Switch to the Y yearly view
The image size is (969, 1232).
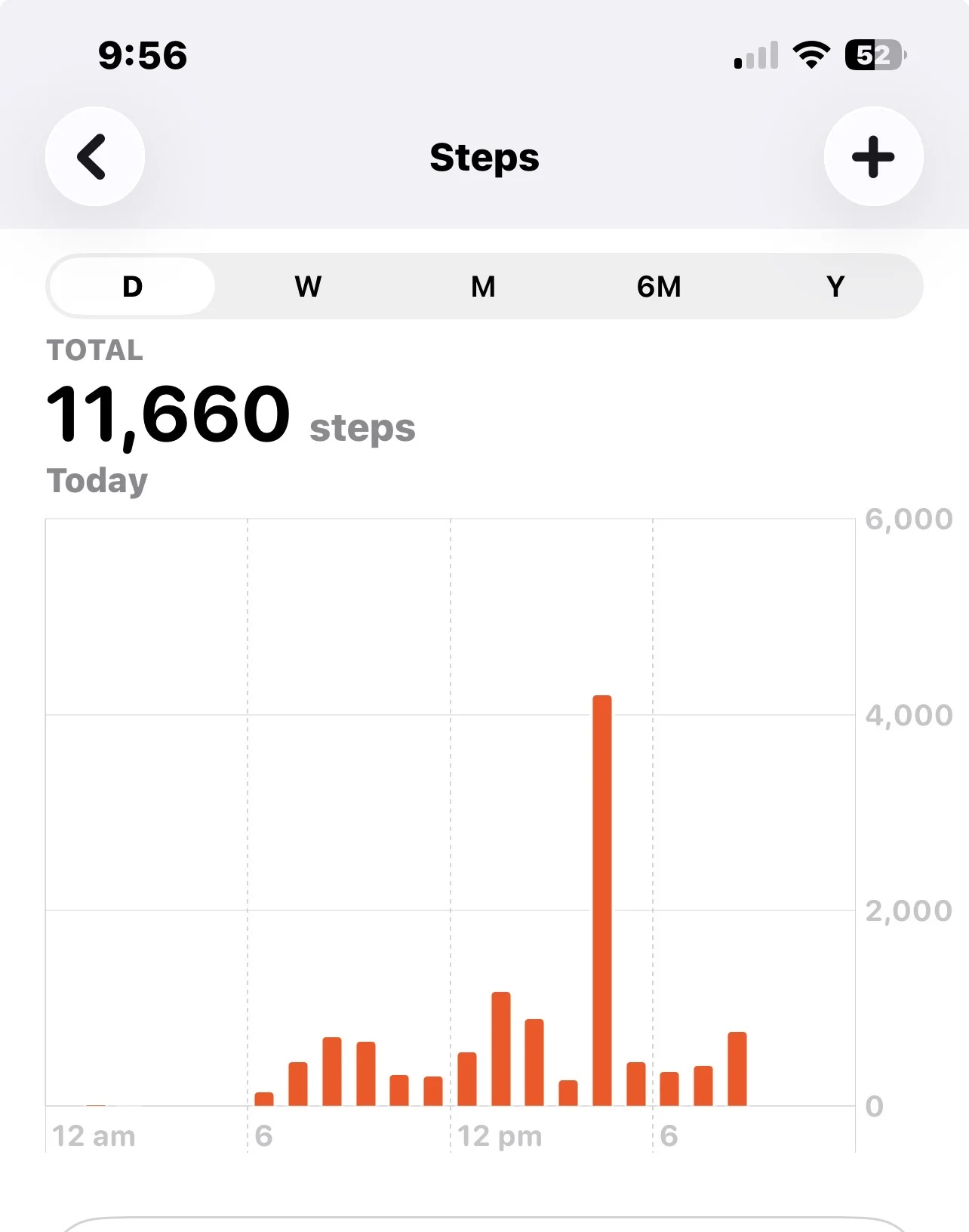coord(835,287)
